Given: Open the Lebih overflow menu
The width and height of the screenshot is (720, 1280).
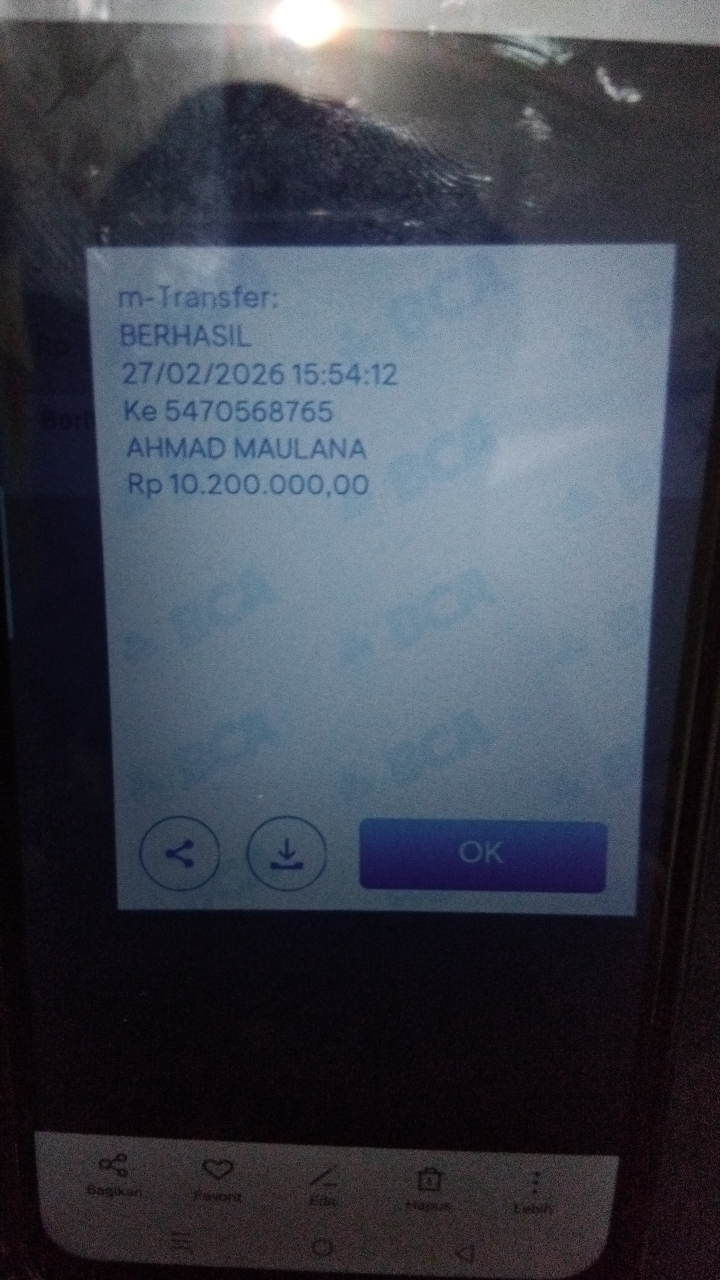Looking at the screenshot, I should pyautogui.click(x=535, y=1190).
